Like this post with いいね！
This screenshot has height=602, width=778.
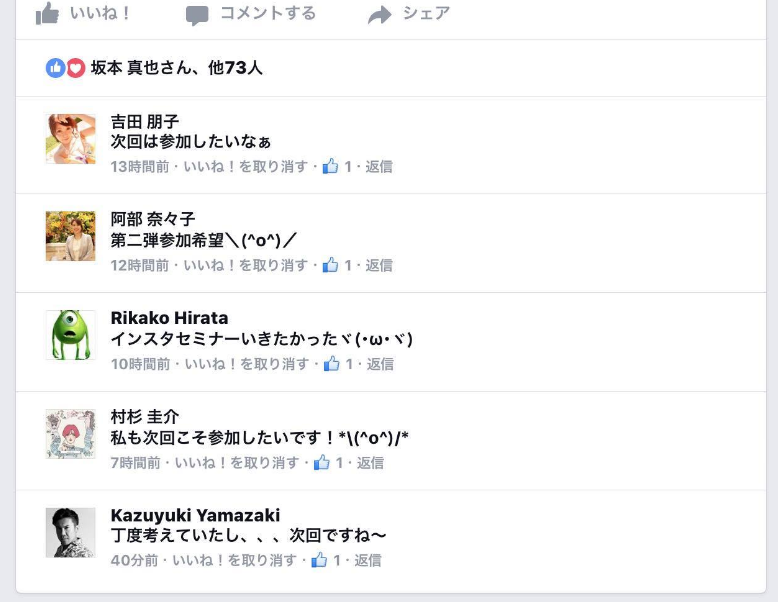tap(84, 14)
